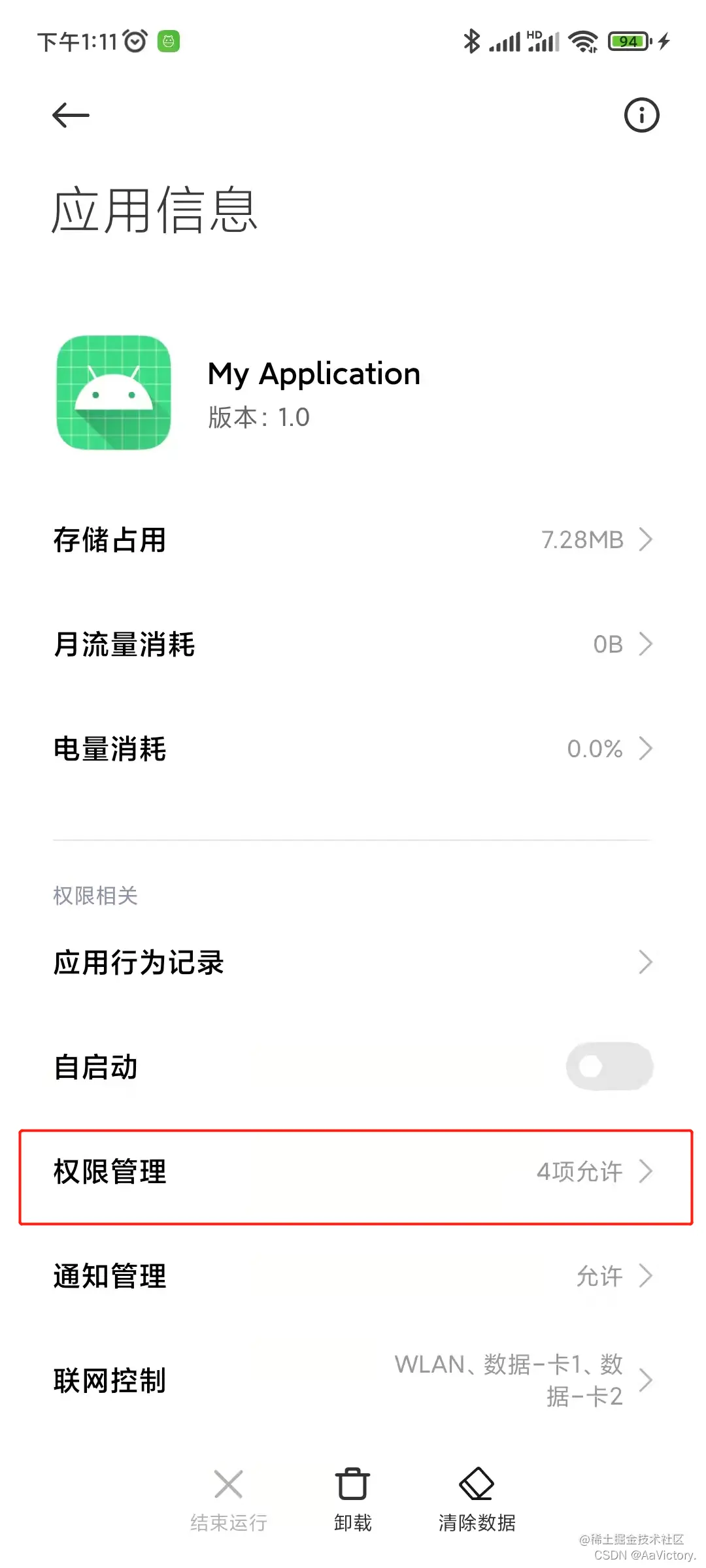This screenshot has height=1568, width=706.
Task: Open the app info details via the info icon
Action: tap(641, 115)
